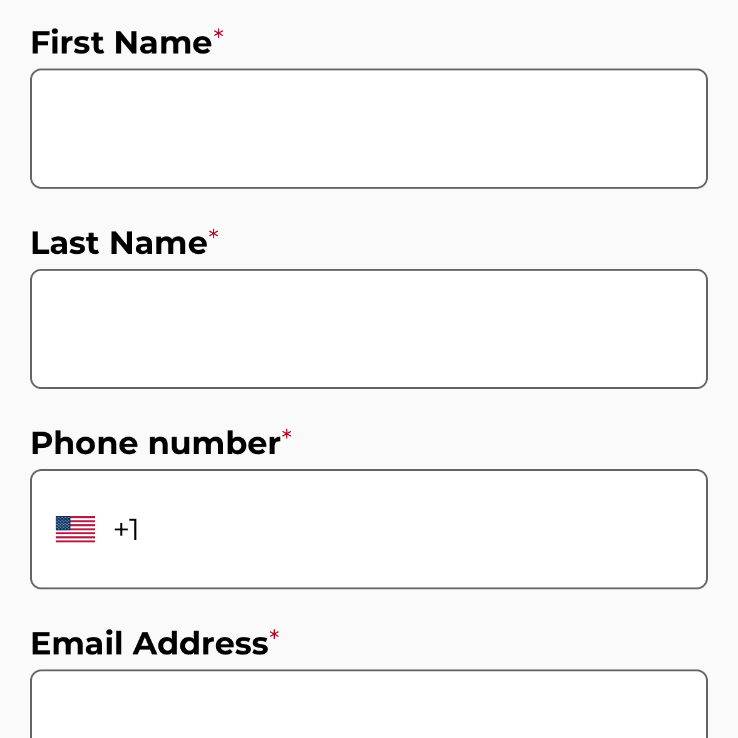
Task: Open the US flag country code picker
Action: (76, 529)
